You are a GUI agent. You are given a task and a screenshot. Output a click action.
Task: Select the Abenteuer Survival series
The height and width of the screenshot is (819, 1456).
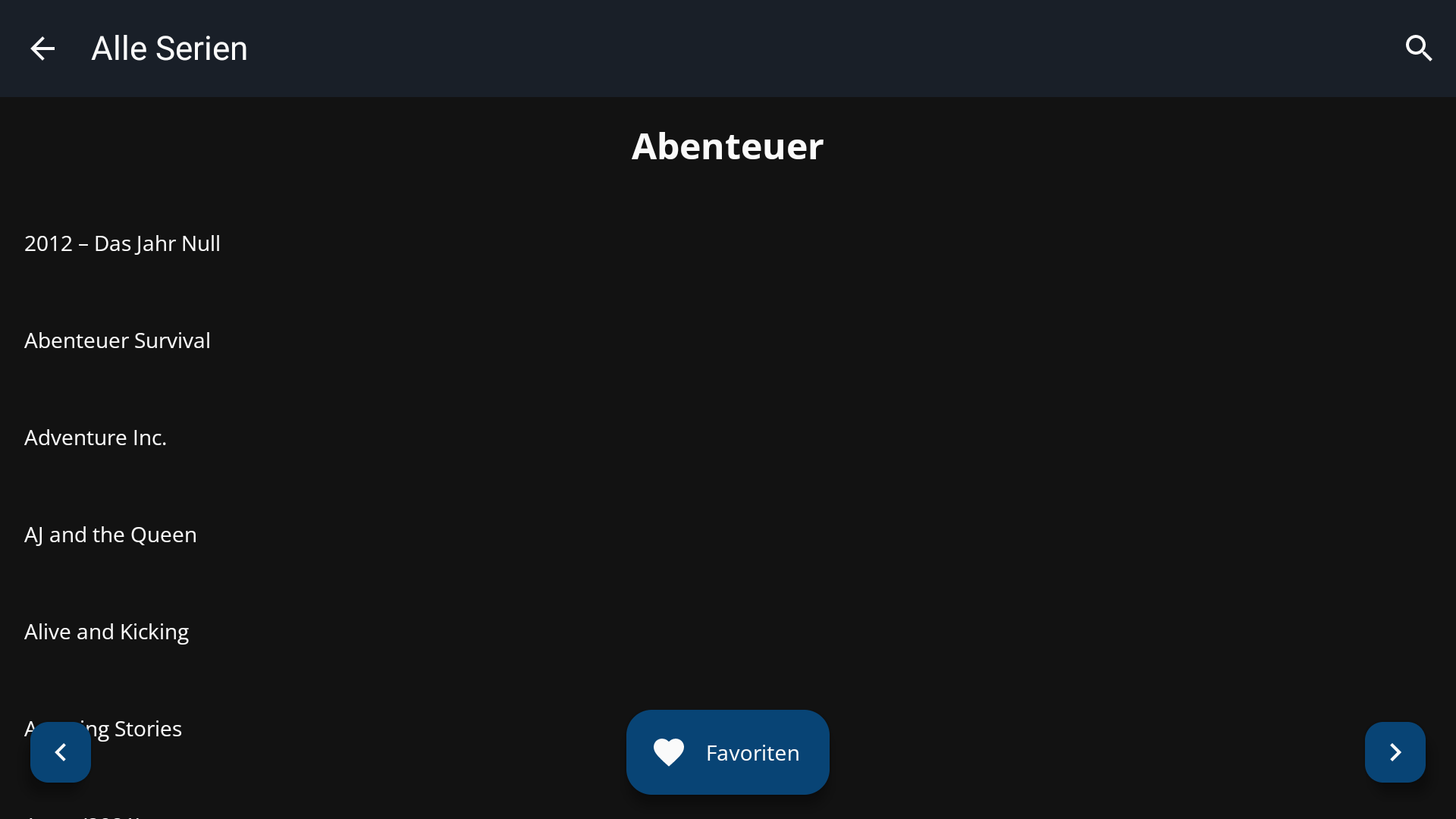click(x=118, y=340)
